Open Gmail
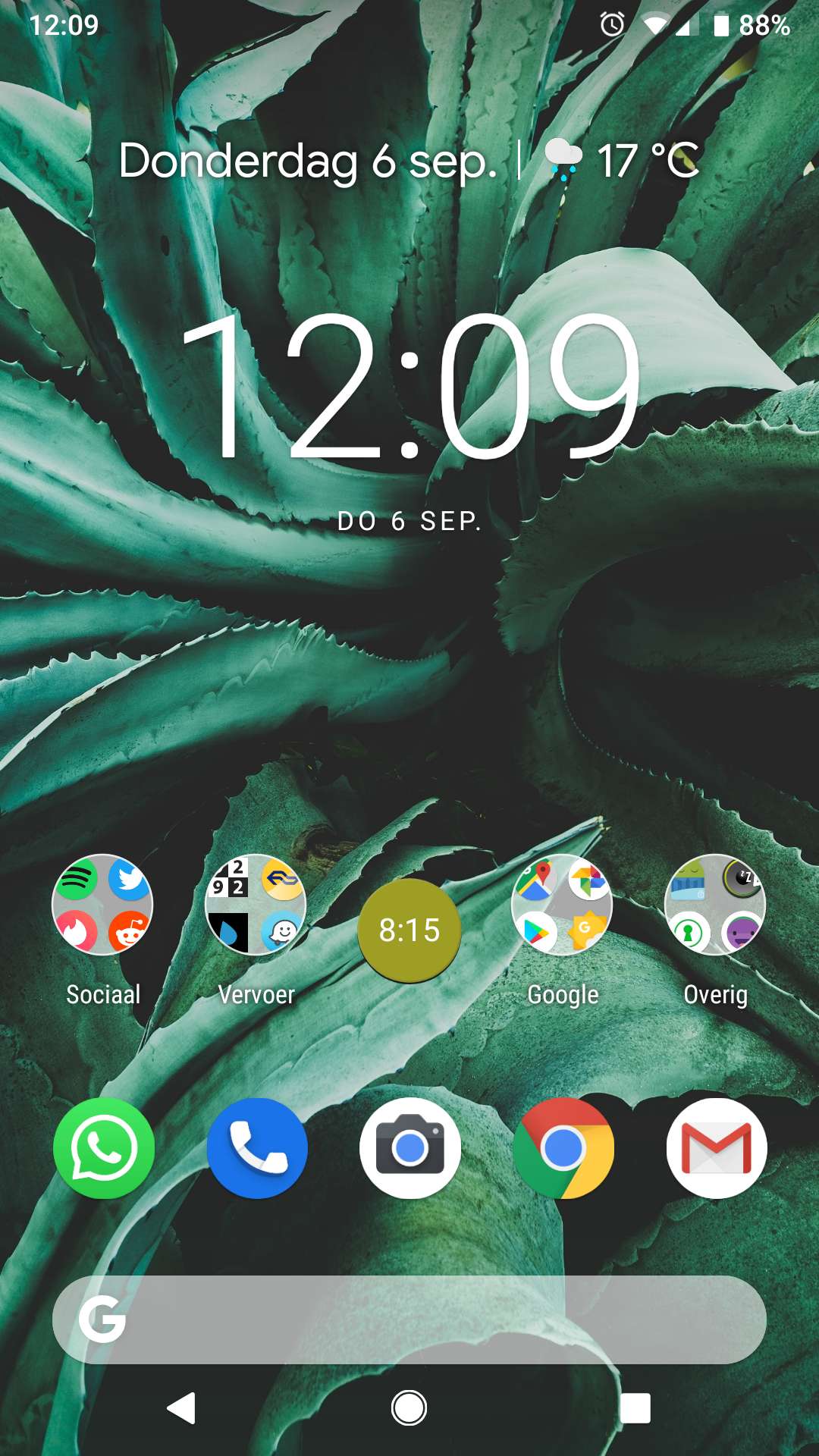Viewport: 819px width, 1456px height. 717,1148
